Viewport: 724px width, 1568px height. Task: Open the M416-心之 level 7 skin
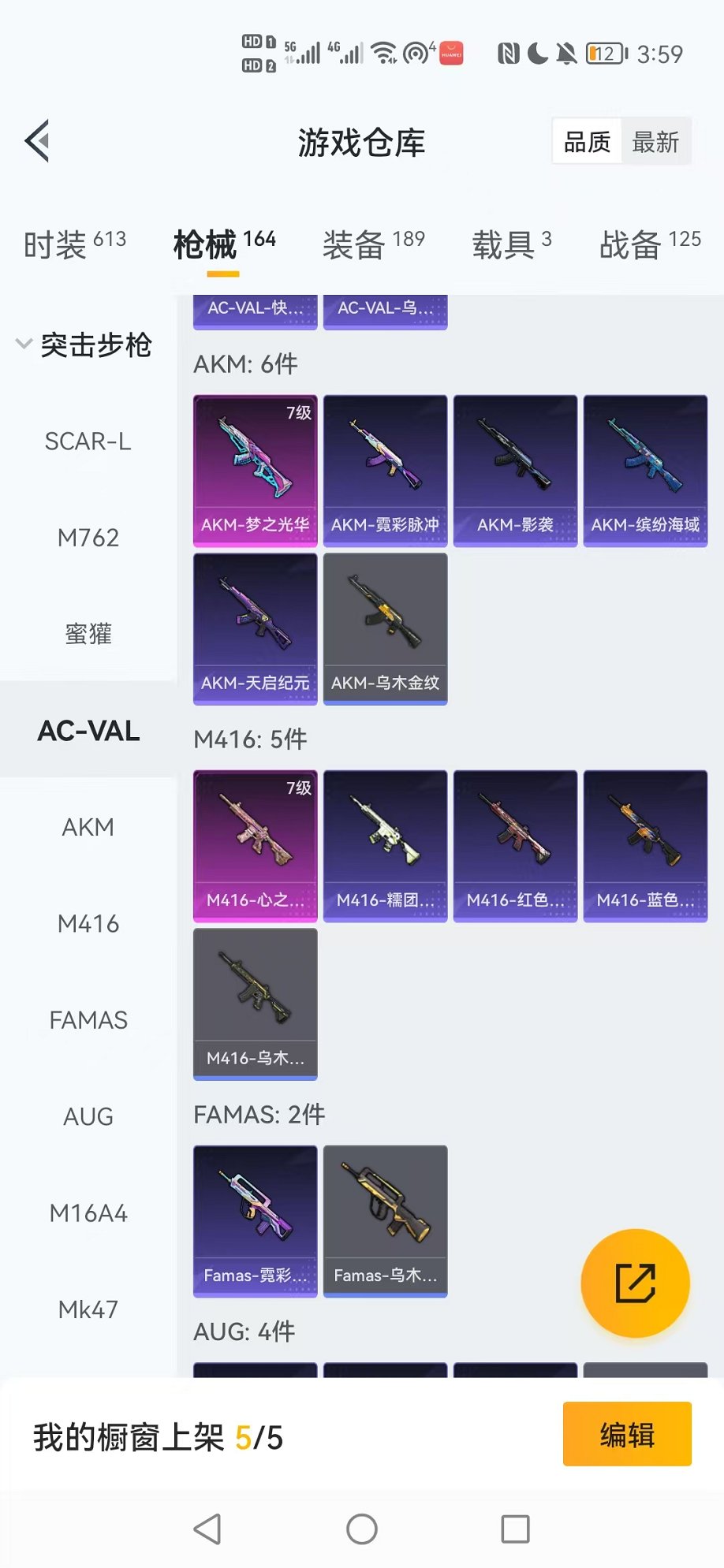255,846
